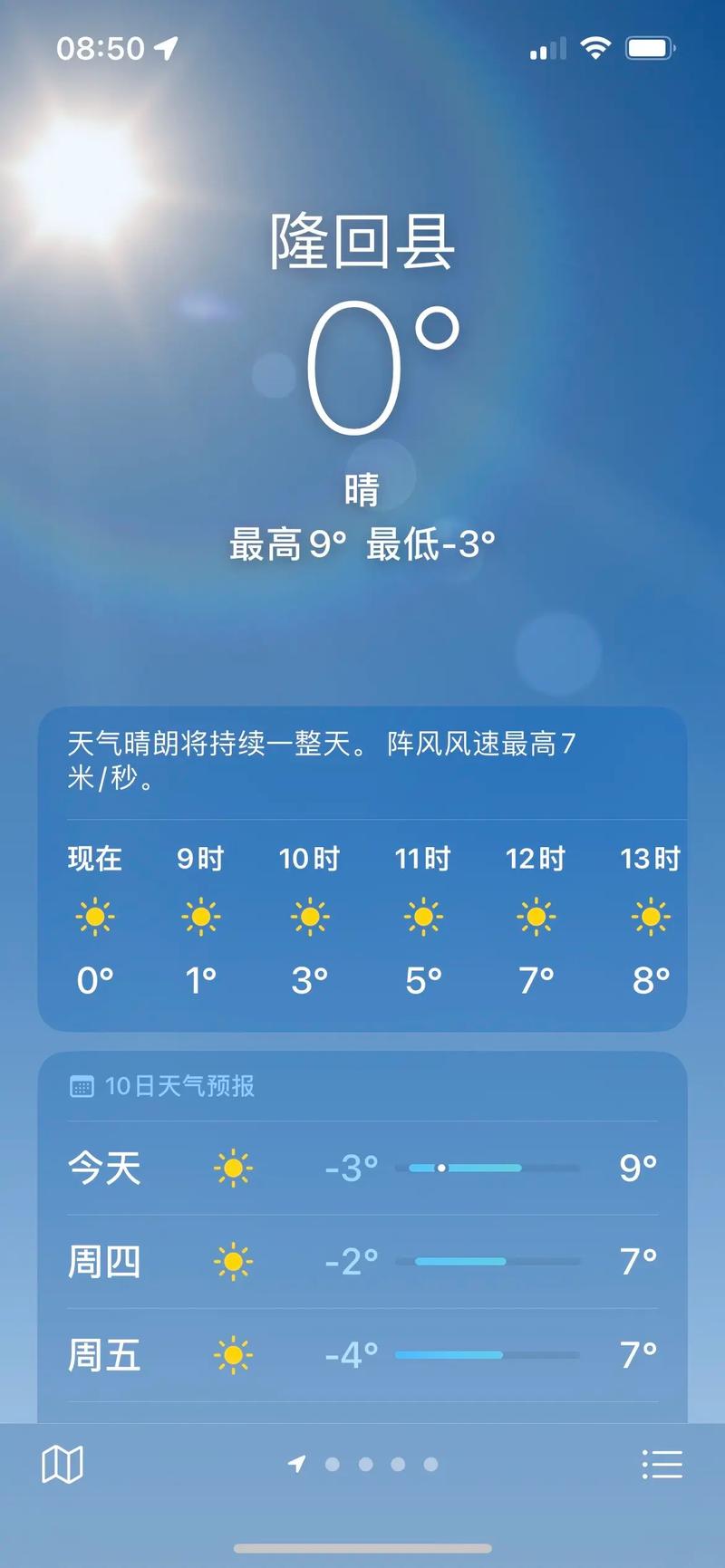Tap the 12时 hourly temperature 7°
This screenshot has width=725, height=1568.
[536, 979]
